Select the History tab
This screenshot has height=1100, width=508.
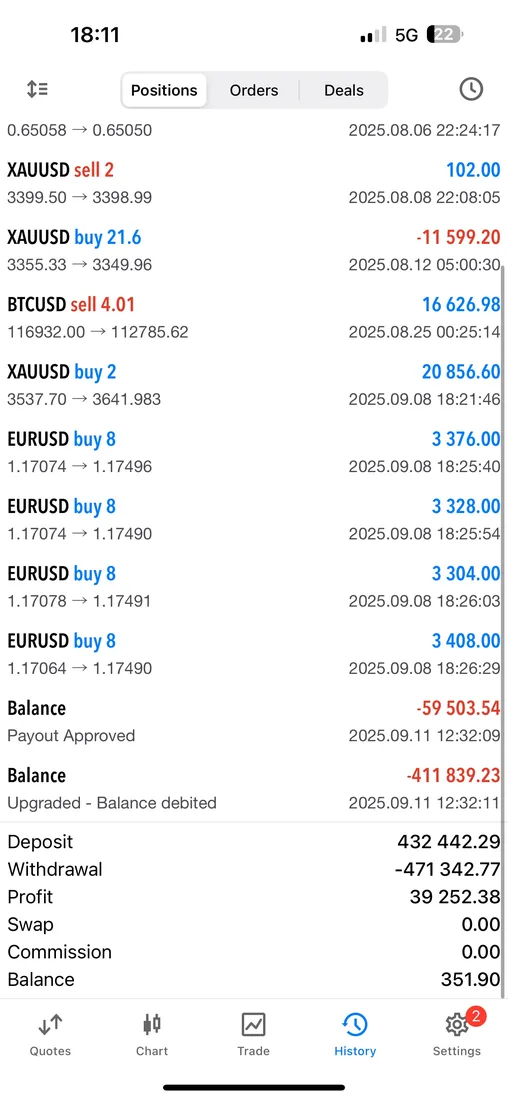pos(355,1035)
